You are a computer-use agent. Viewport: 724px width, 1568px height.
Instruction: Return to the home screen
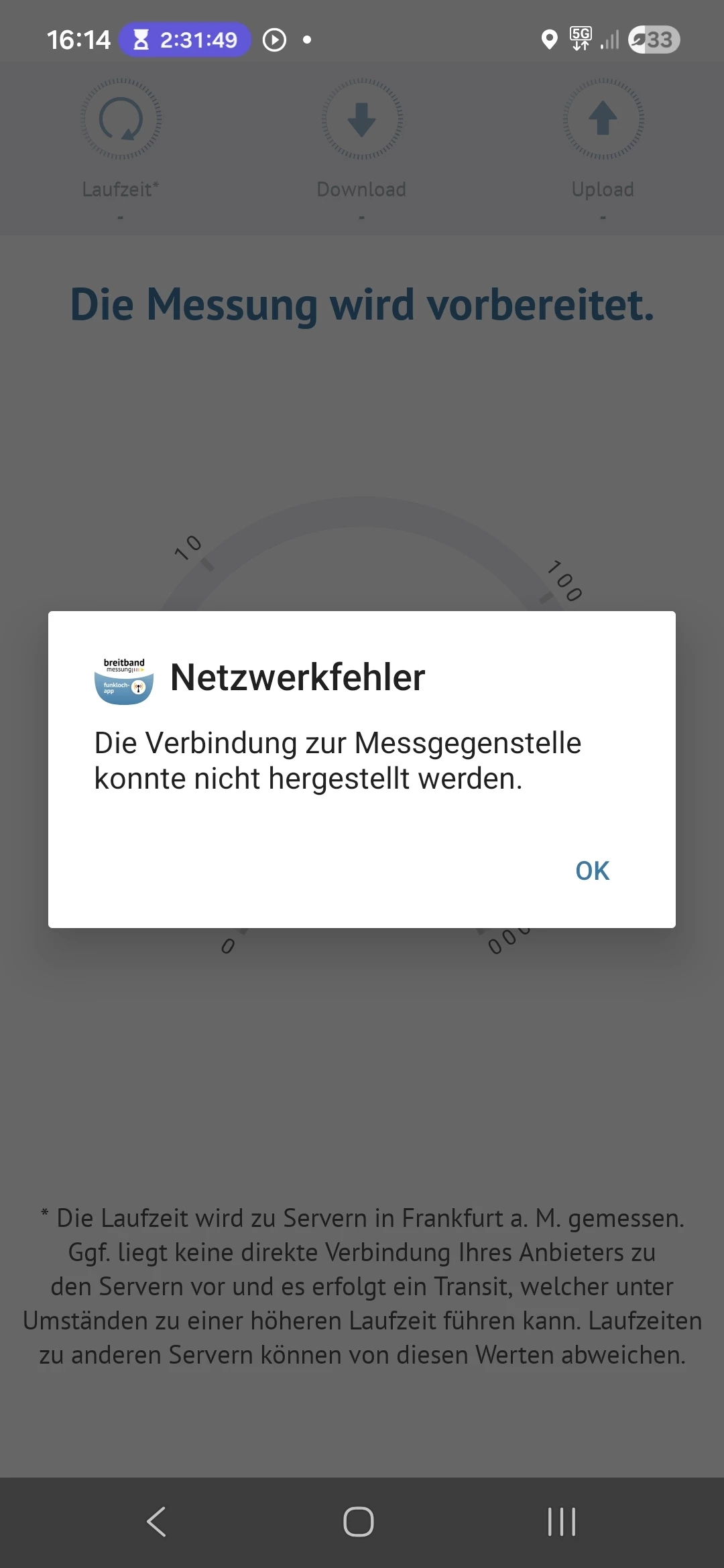point(359,1521)
